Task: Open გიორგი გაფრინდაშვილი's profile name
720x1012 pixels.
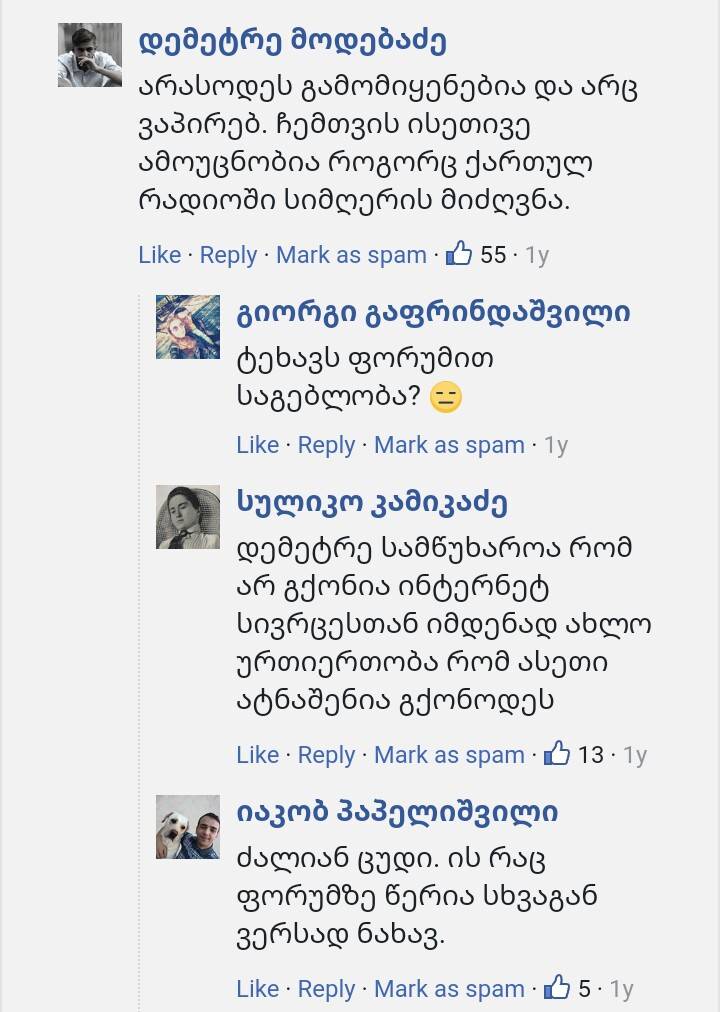Action: pos(433,313)
